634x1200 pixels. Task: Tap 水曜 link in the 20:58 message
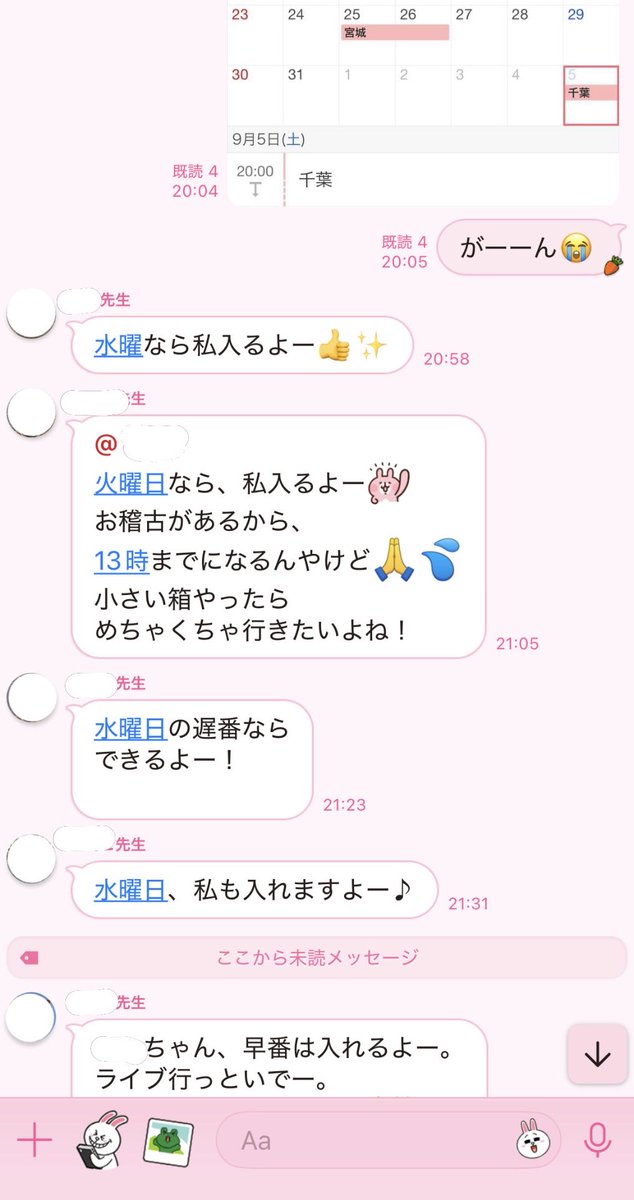(118, 346)
